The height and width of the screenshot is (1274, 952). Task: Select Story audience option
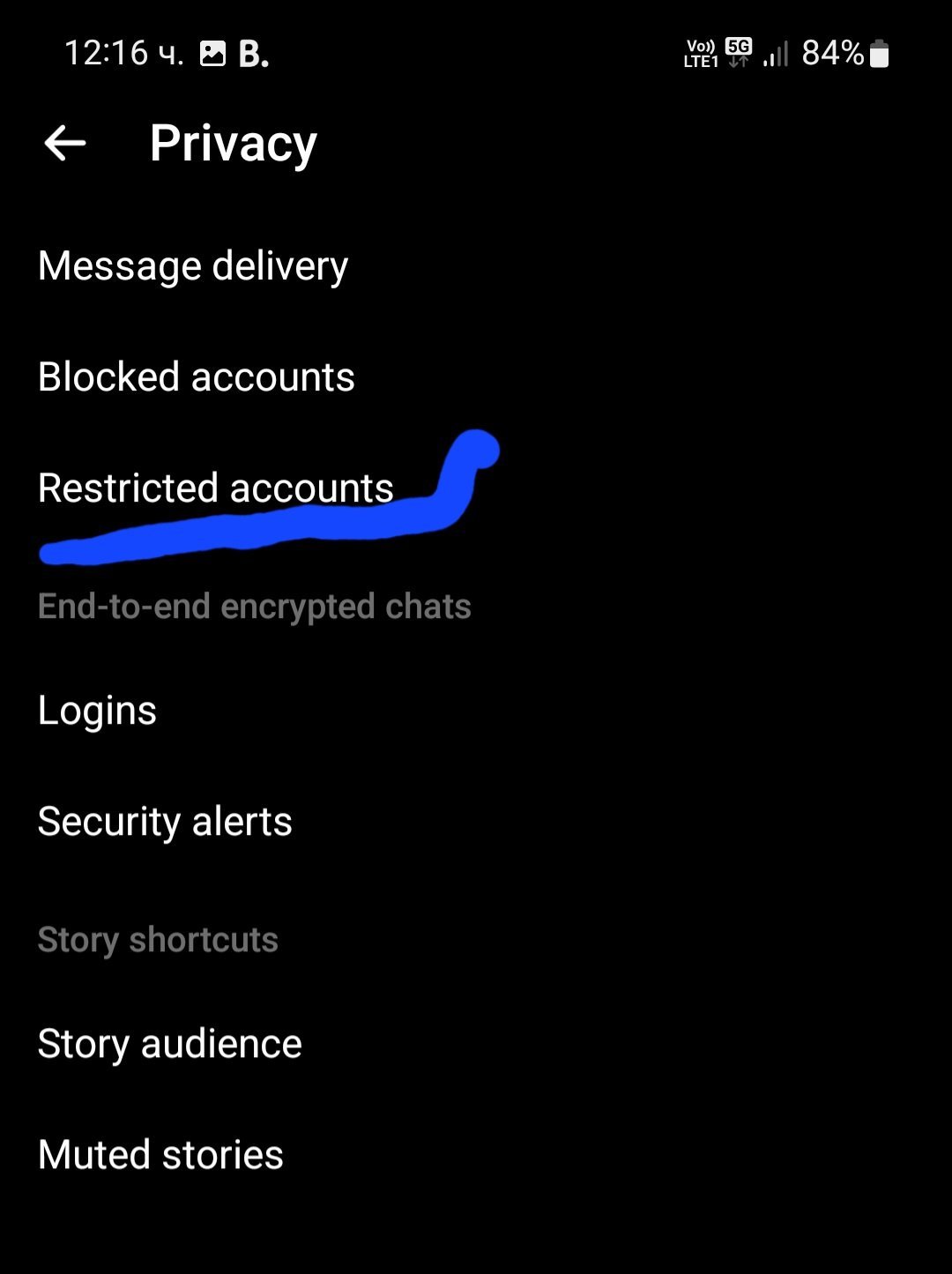170,1044
